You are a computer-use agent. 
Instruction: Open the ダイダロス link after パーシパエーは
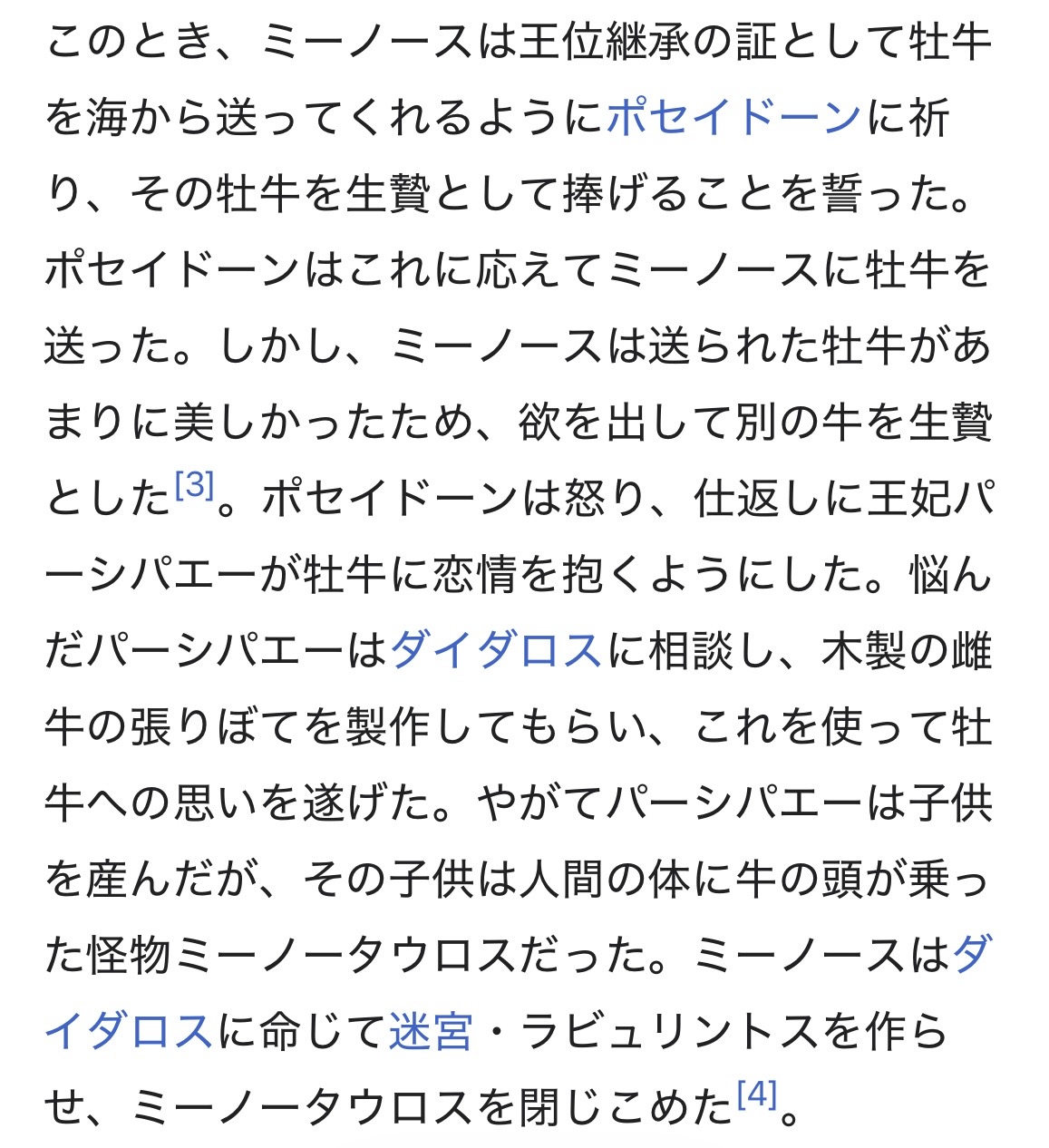(496, 651)
